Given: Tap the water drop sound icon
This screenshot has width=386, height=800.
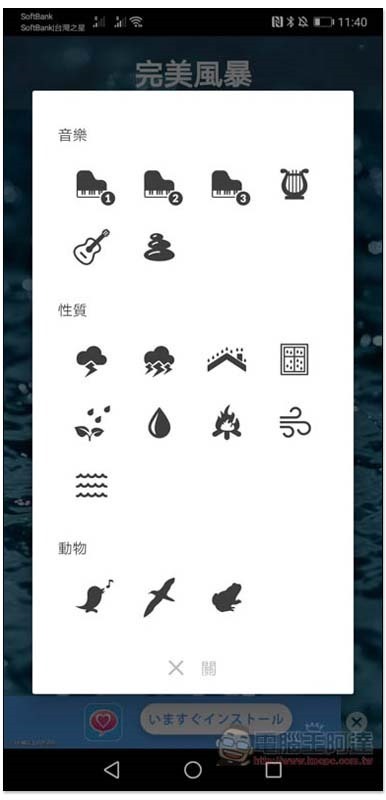Looking at the screenshot, I should (160, 424).
